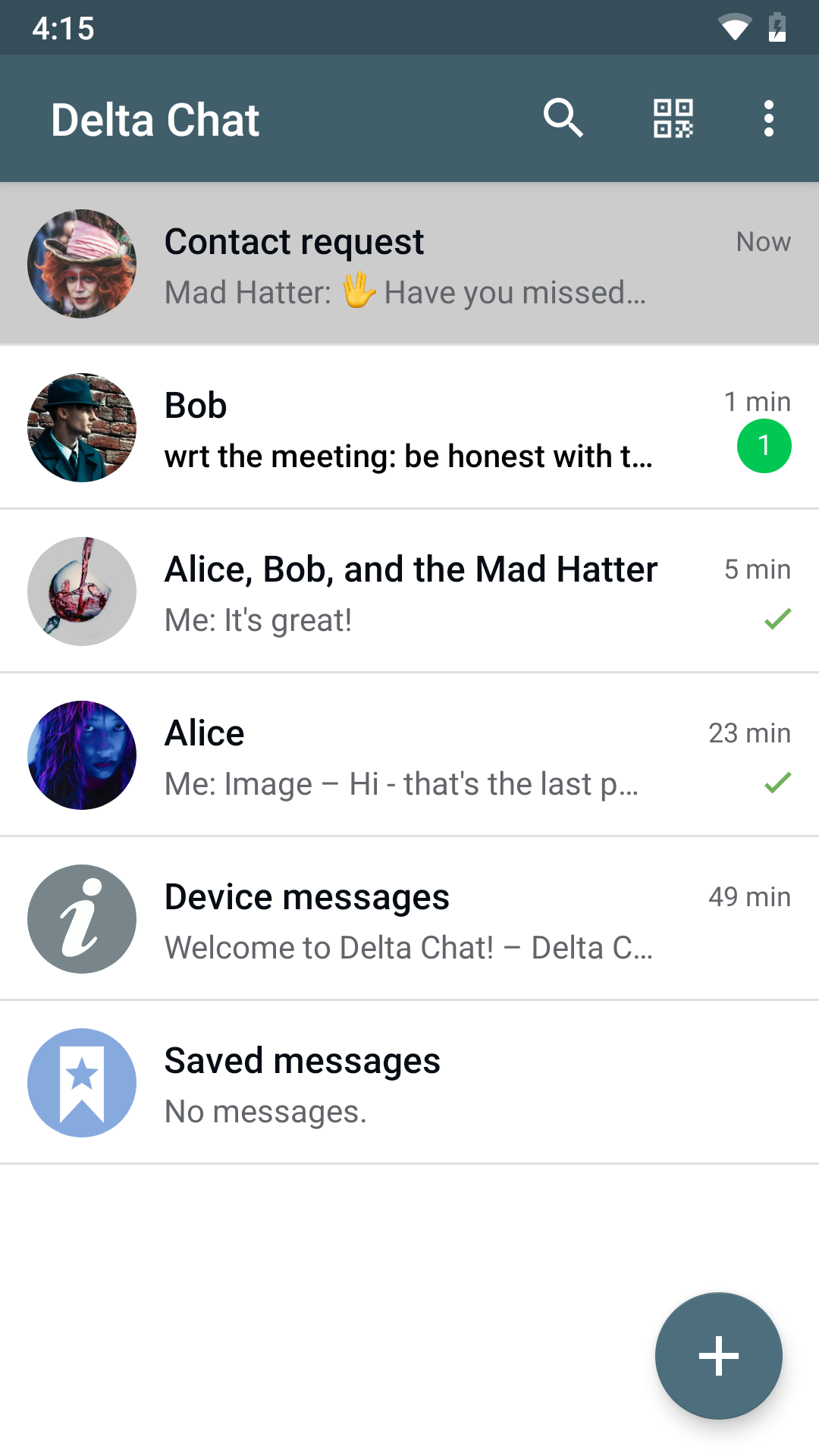The height and width of the screenshot is (1456, 819).
Task: Select the Device messages info icon
Action: click(81, 919)
